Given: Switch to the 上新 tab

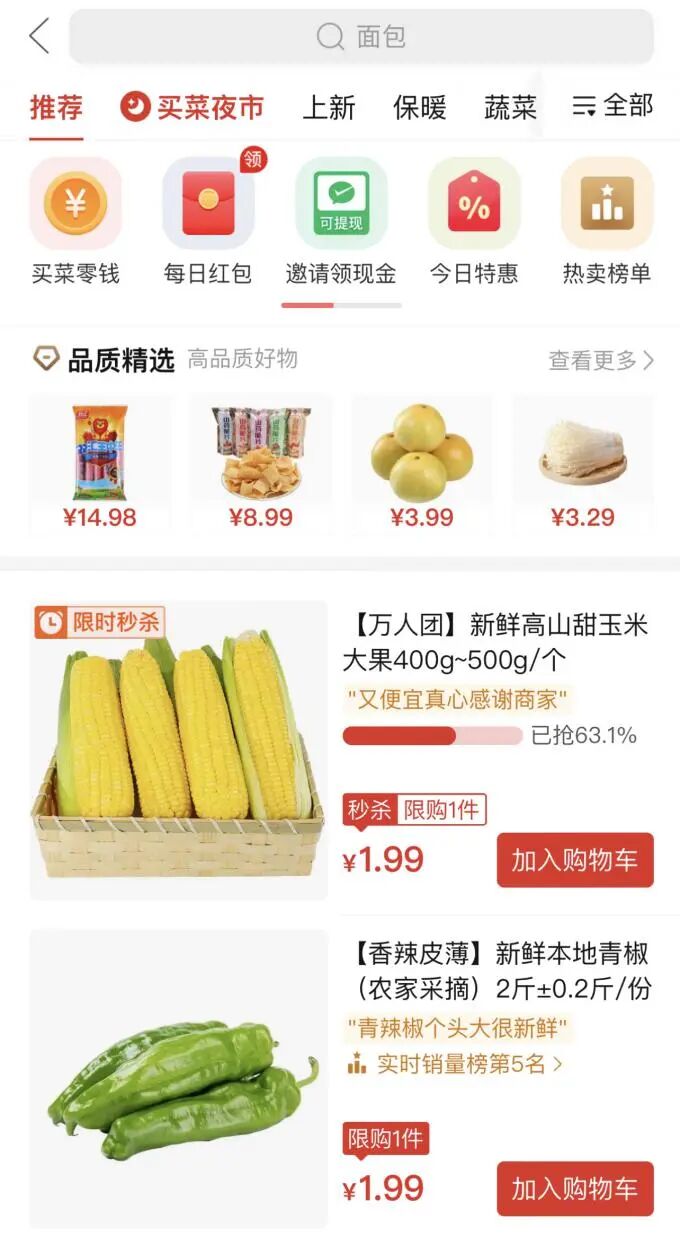Looking at the screenshot, I should 328,107.
